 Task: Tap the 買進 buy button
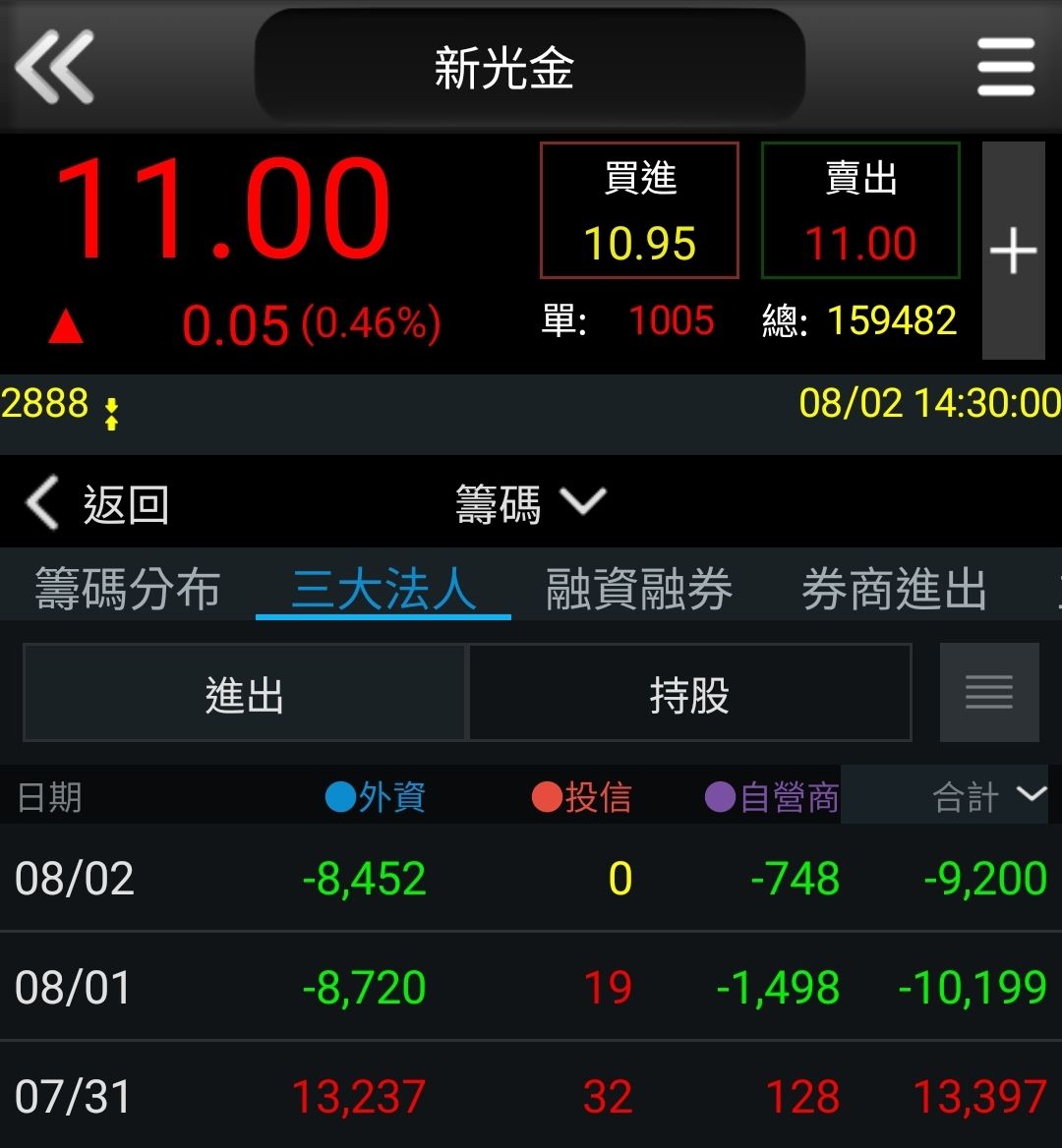click(x=639, y=210)
